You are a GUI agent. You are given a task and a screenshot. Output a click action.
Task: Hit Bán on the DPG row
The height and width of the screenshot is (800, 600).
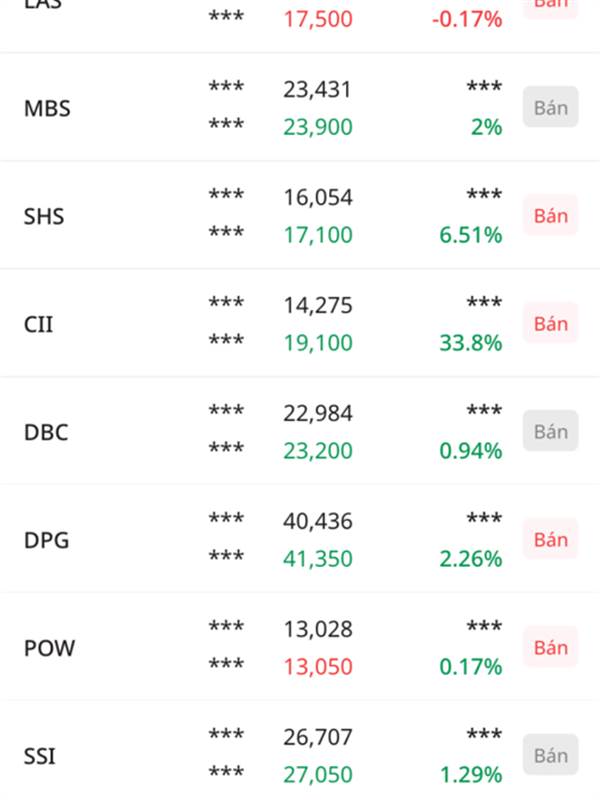(x=550, y=540)
